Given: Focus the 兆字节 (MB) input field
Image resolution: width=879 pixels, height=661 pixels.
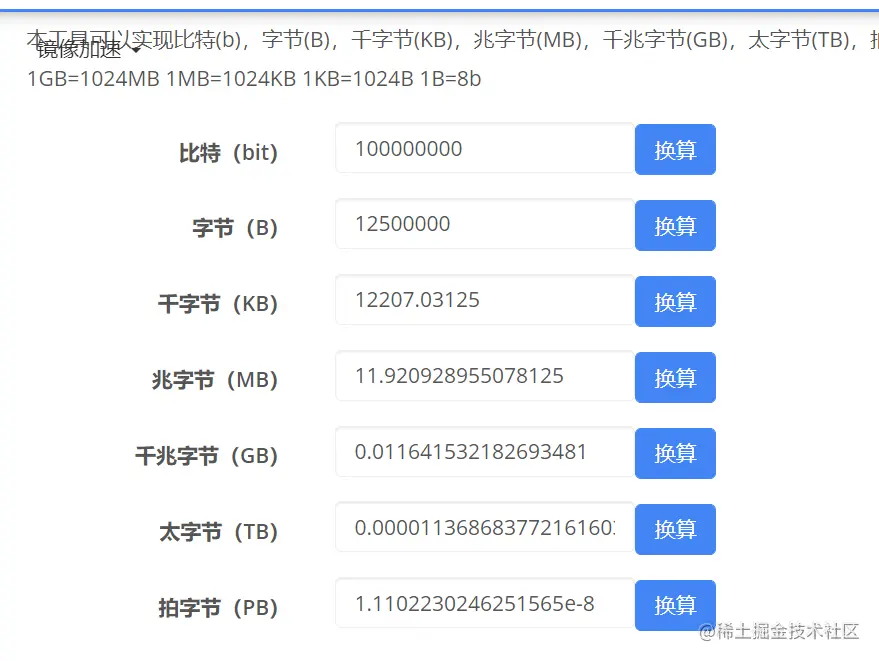Looking at the screenshot, I should point(485,376).
